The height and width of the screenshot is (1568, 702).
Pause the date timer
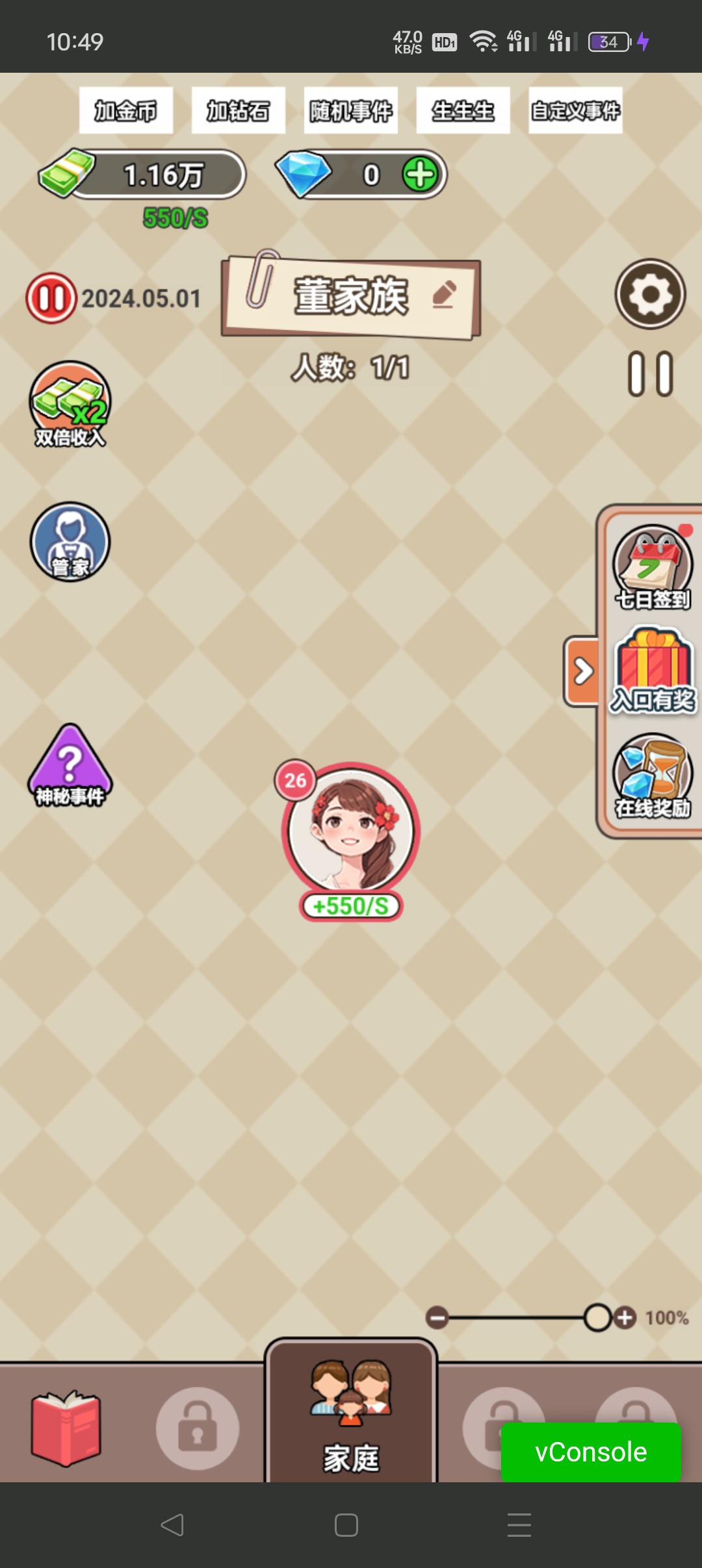point(51,298)
